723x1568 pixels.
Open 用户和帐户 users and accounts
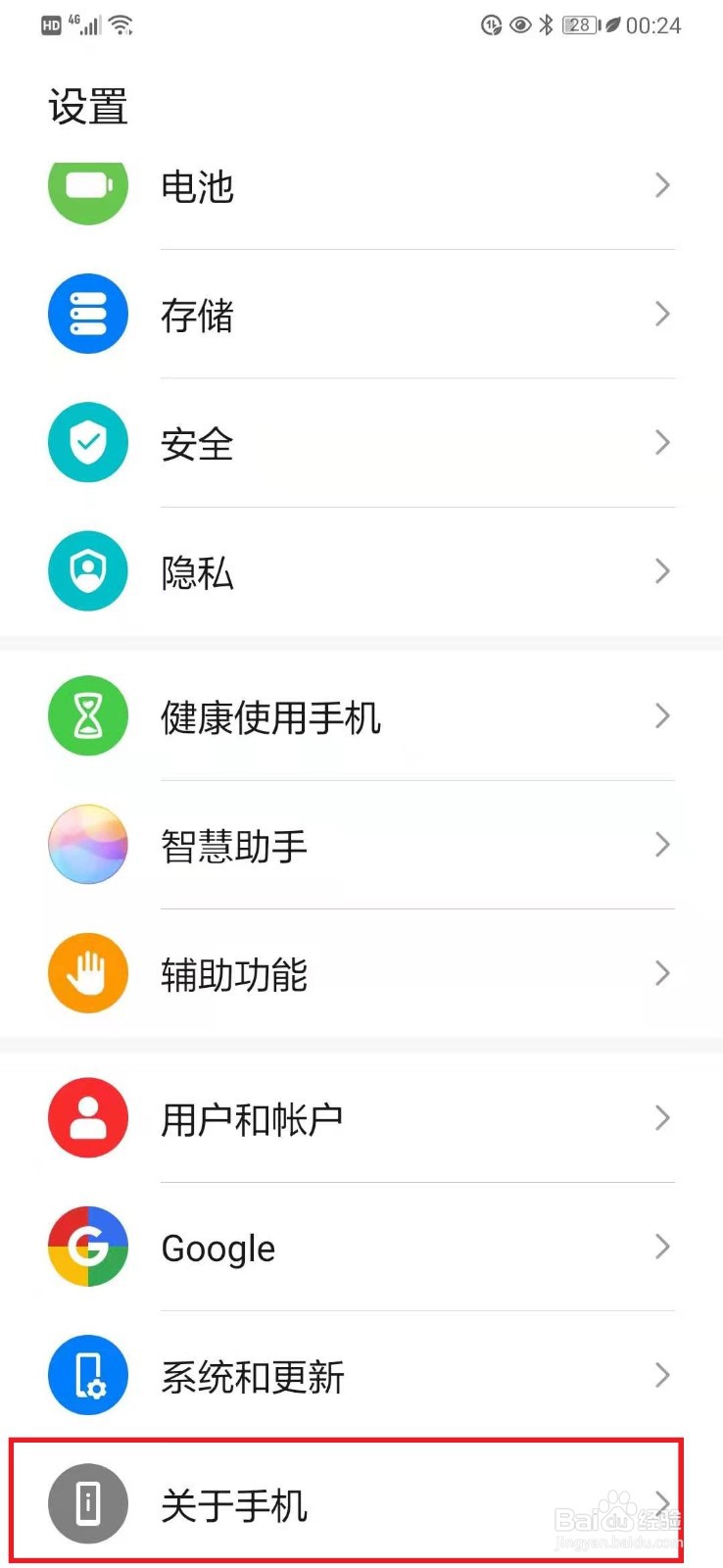[361, 1118]
